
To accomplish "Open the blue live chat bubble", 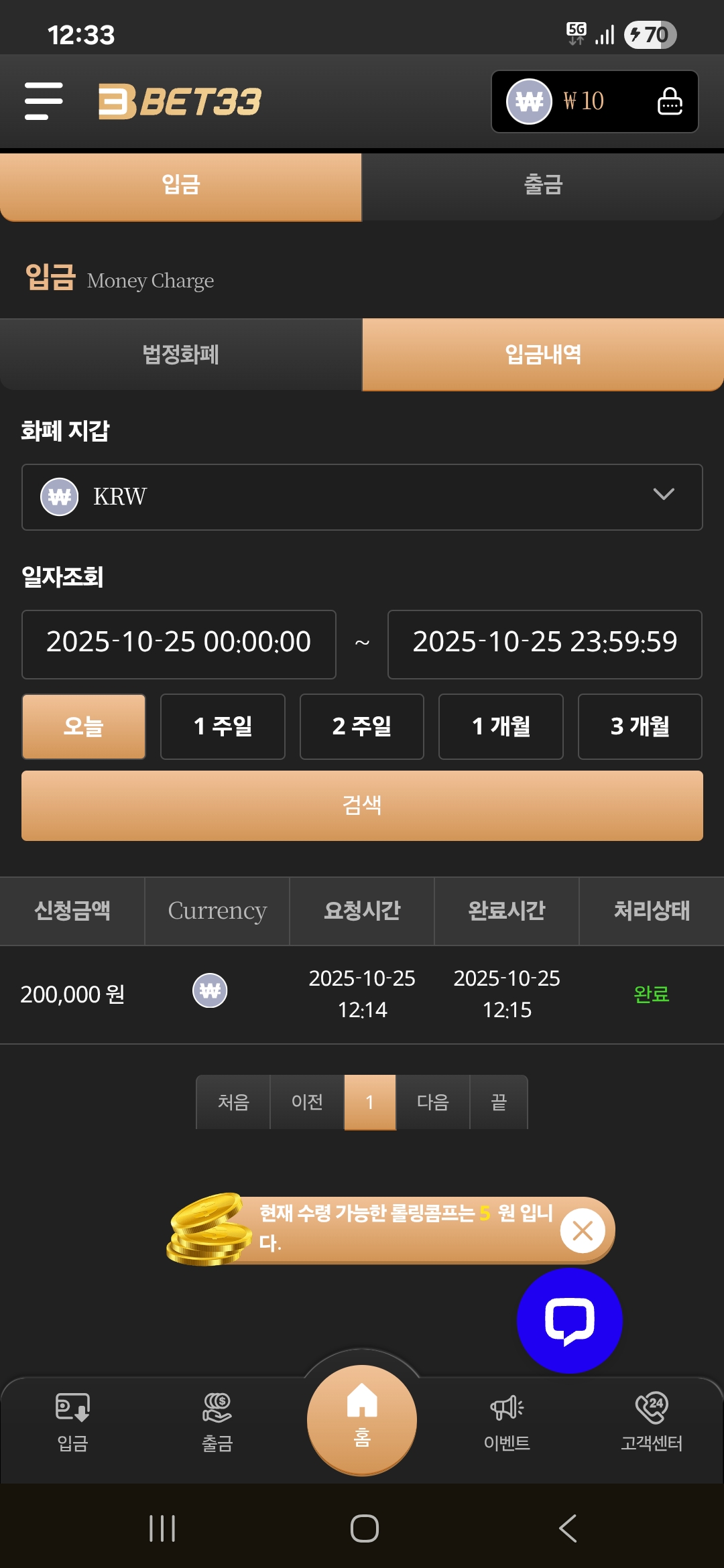I will tap(569, 1320).
